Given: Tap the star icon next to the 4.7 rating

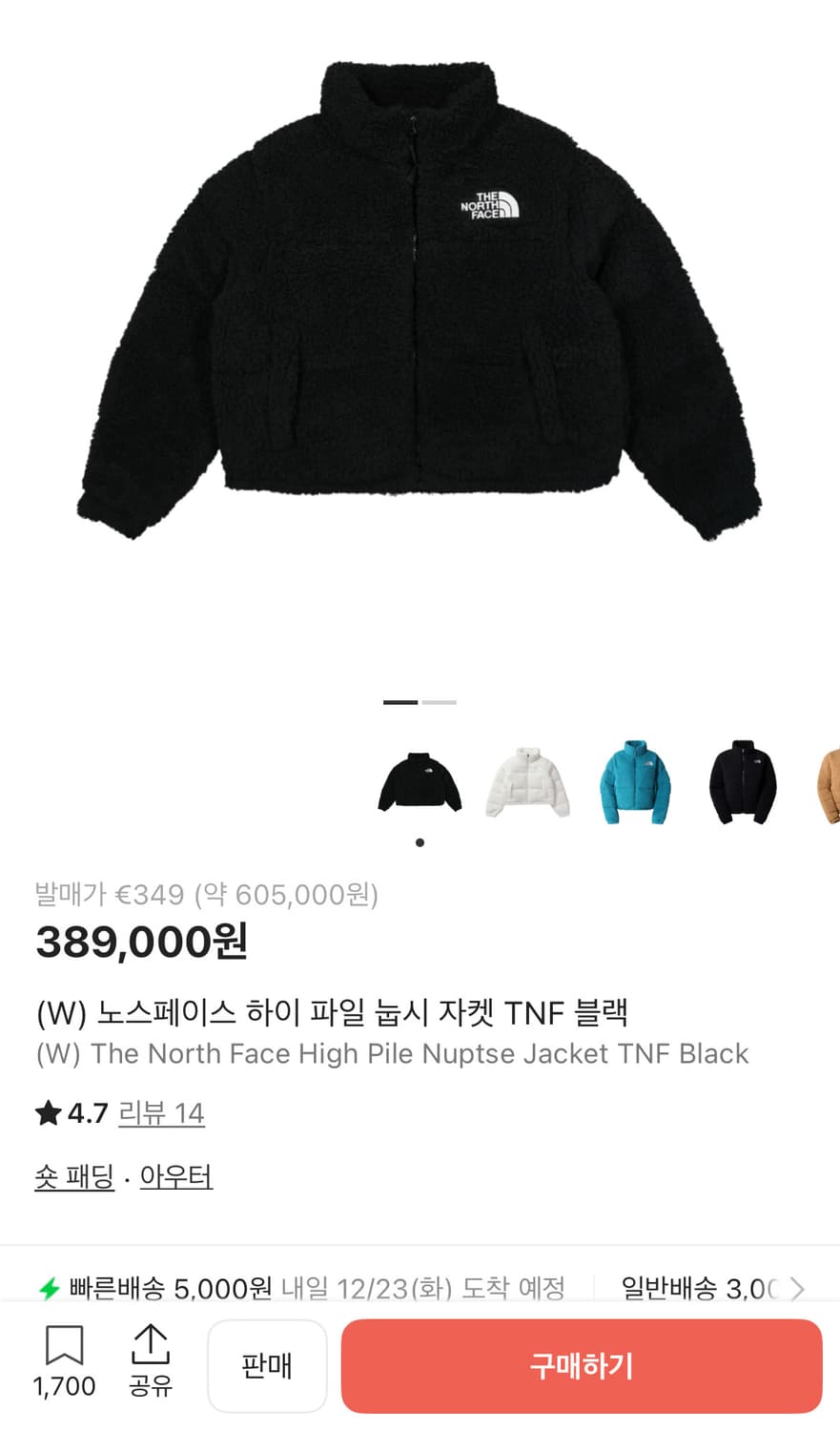Looking at the screenshot, I should [x=47, y=1112].
